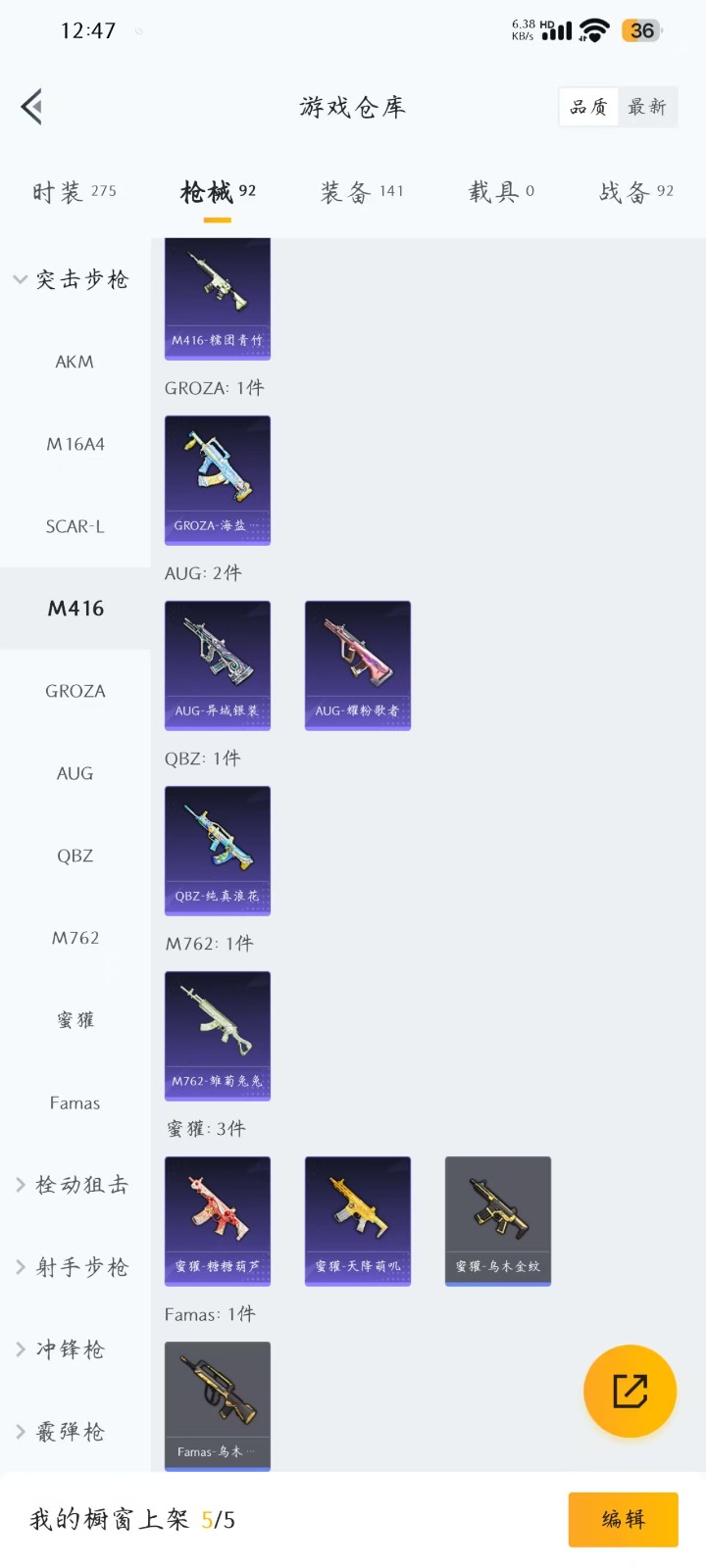Open the QBZ-纯真浪花 skin

218,850
